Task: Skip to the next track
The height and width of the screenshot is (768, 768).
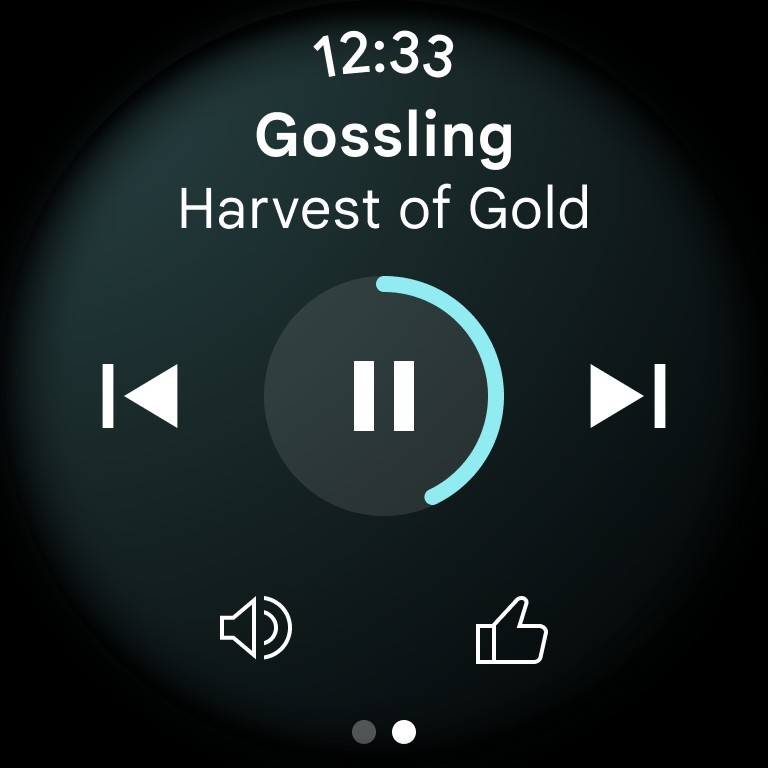Action: [x=628, y=396]
